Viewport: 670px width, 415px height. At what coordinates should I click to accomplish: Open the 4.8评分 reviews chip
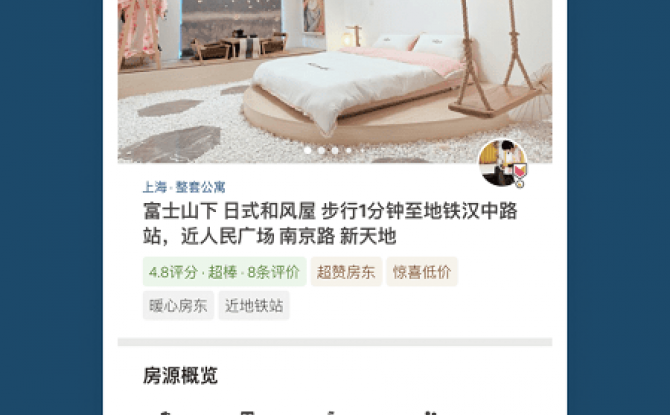[x=224, y=271]
